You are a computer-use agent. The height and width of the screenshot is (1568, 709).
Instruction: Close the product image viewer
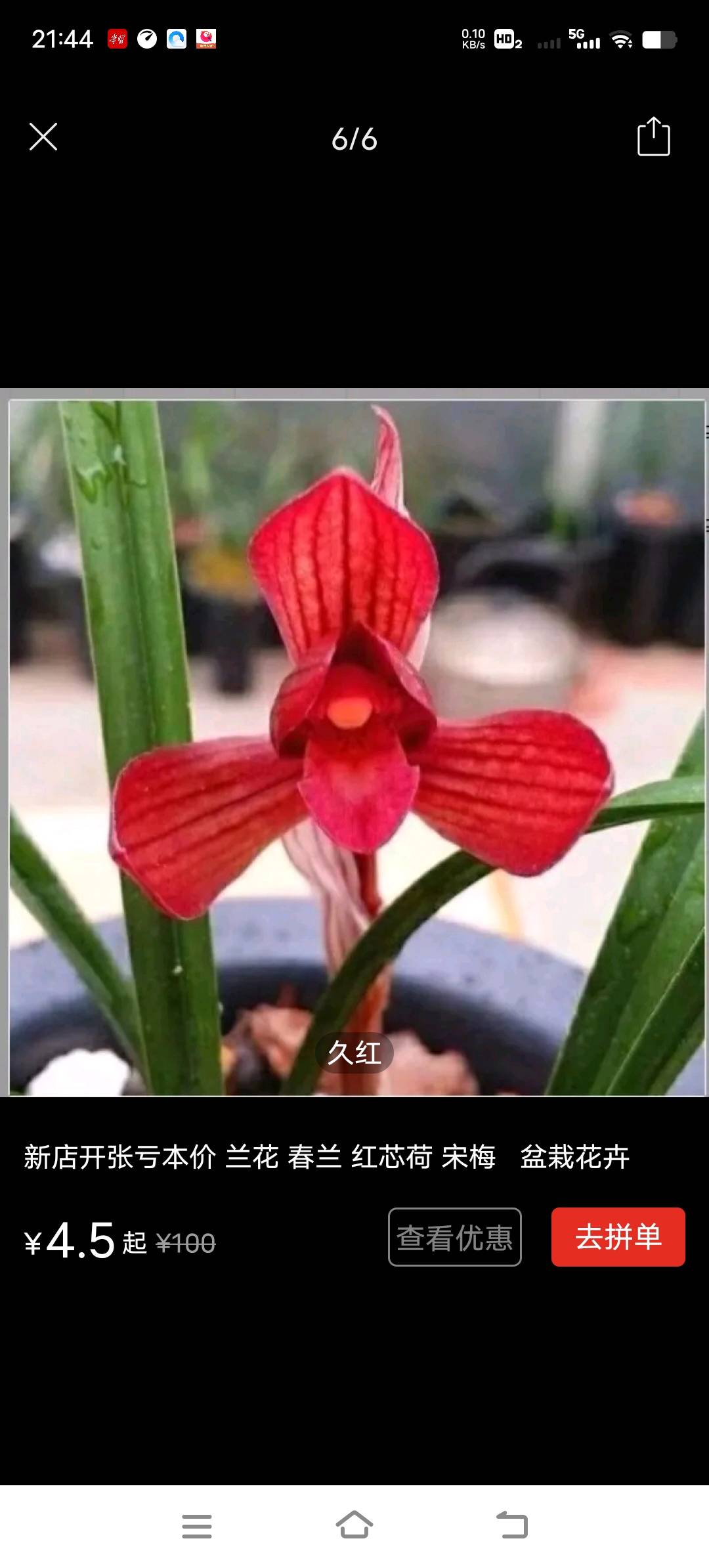43,137
